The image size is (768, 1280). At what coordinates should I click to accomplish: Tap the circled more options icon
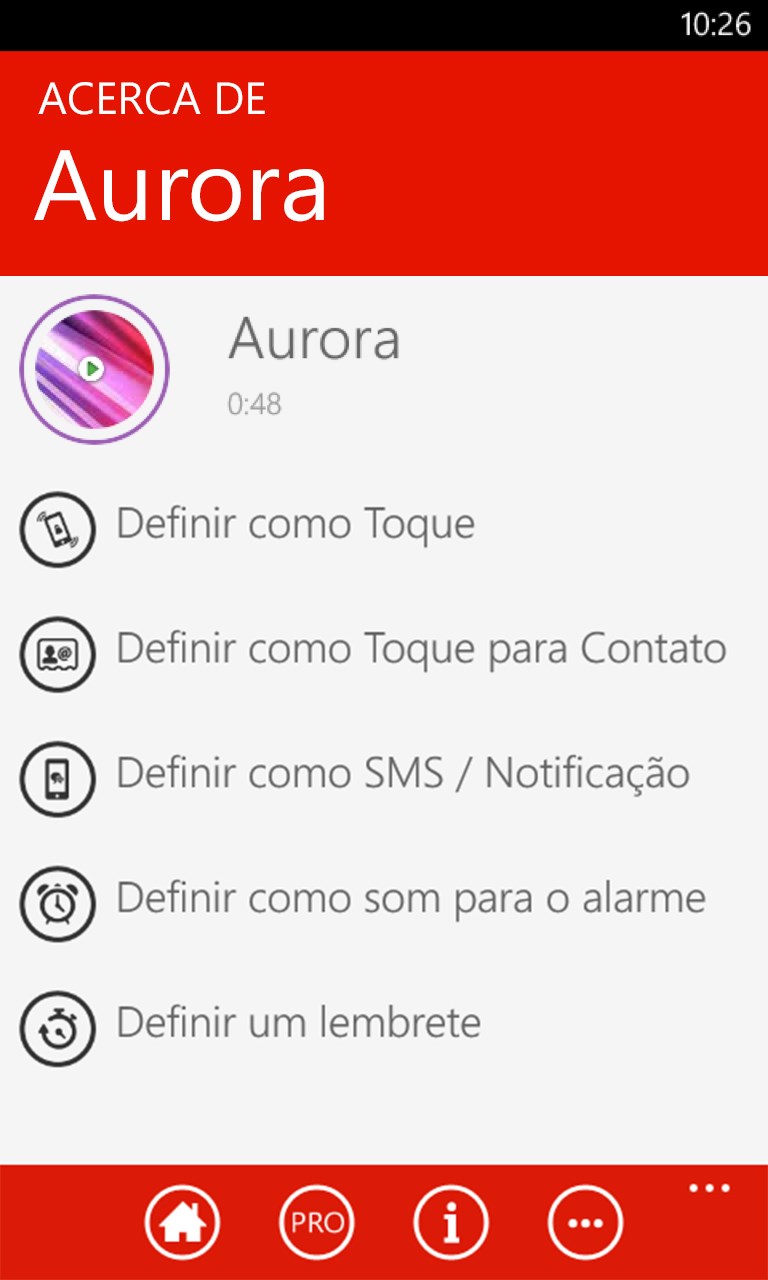585,1222
